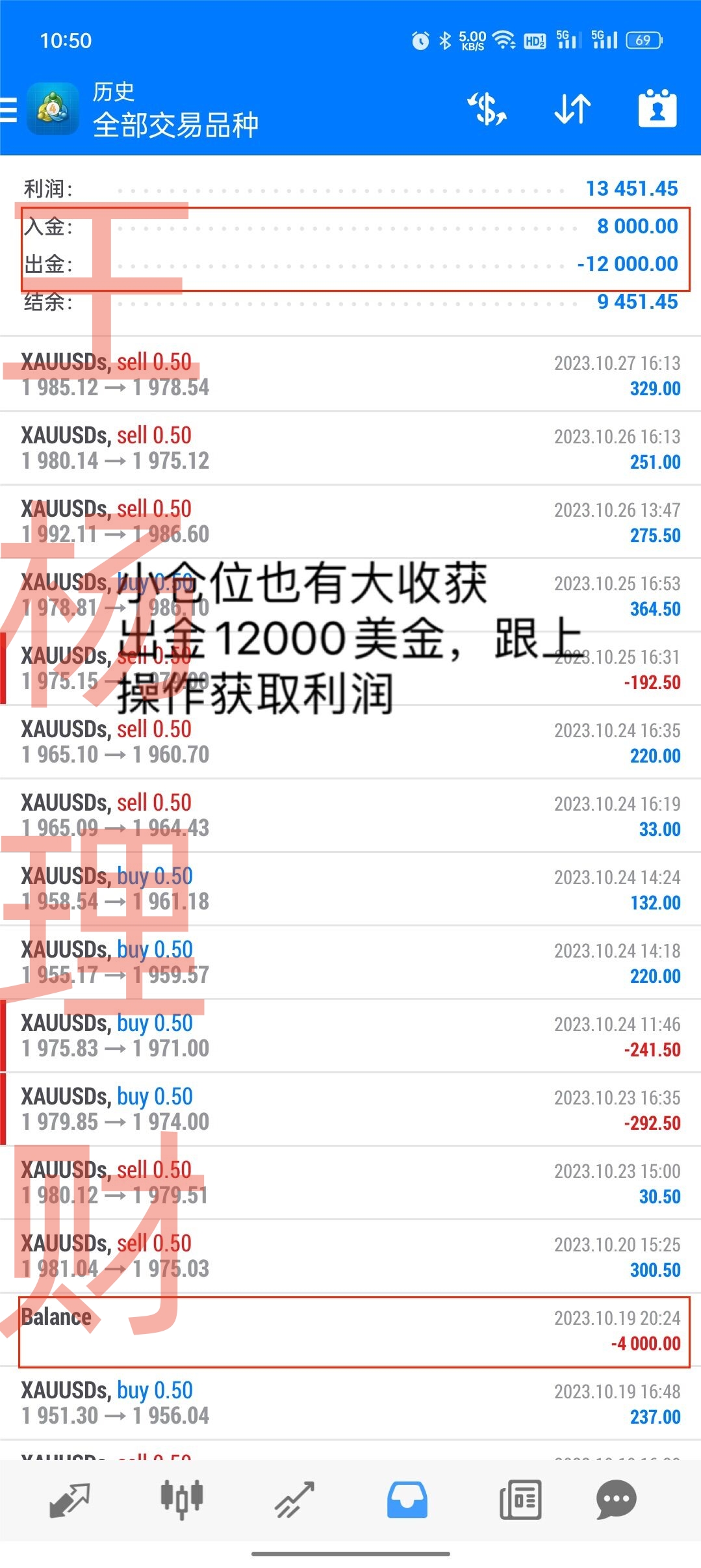The image size is (701, 1568).
Task: Expand the 2023.10.20 15:25 sell trade
Action: pyautogui.click(x=351, y=1256)
